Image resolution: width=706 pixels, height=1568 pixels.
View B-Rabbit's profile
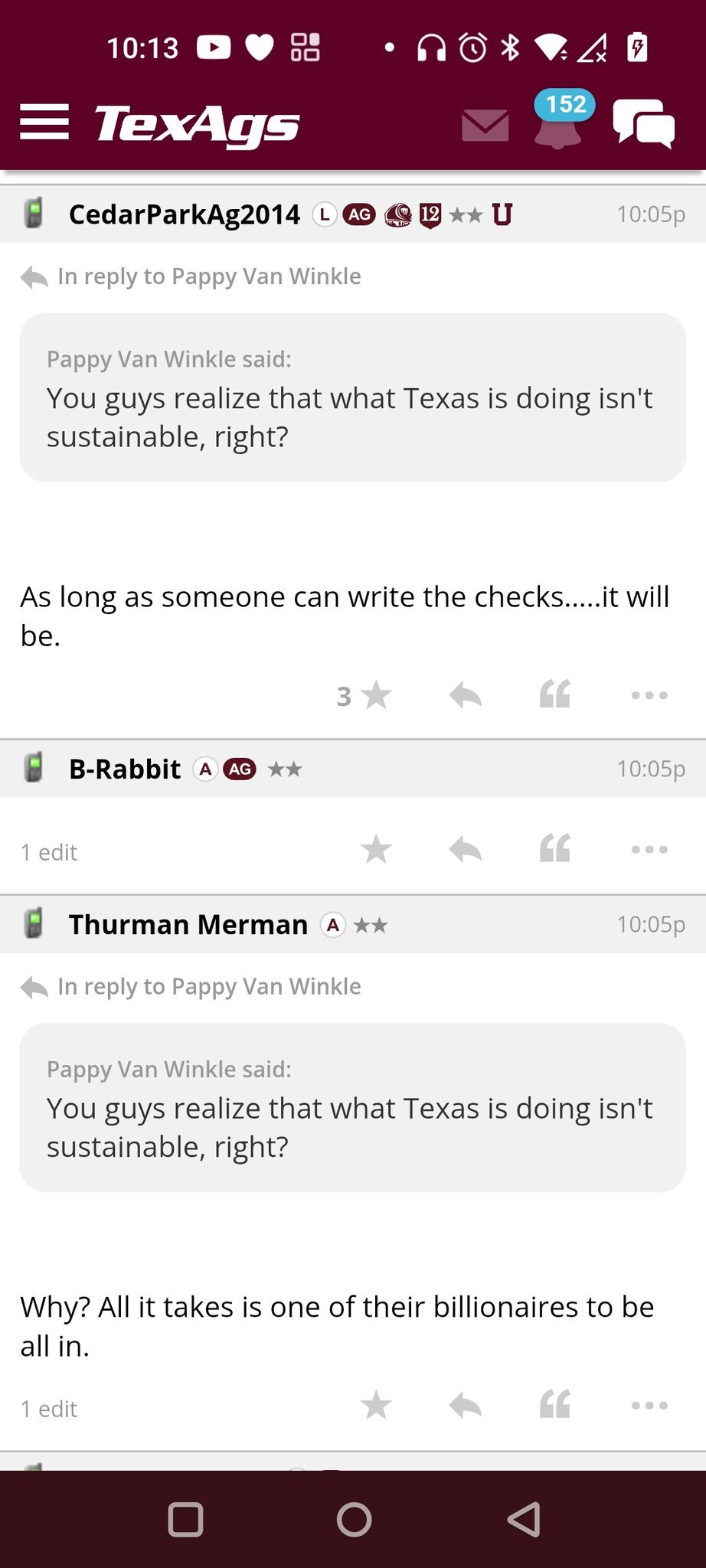click(x=125, y=769)
